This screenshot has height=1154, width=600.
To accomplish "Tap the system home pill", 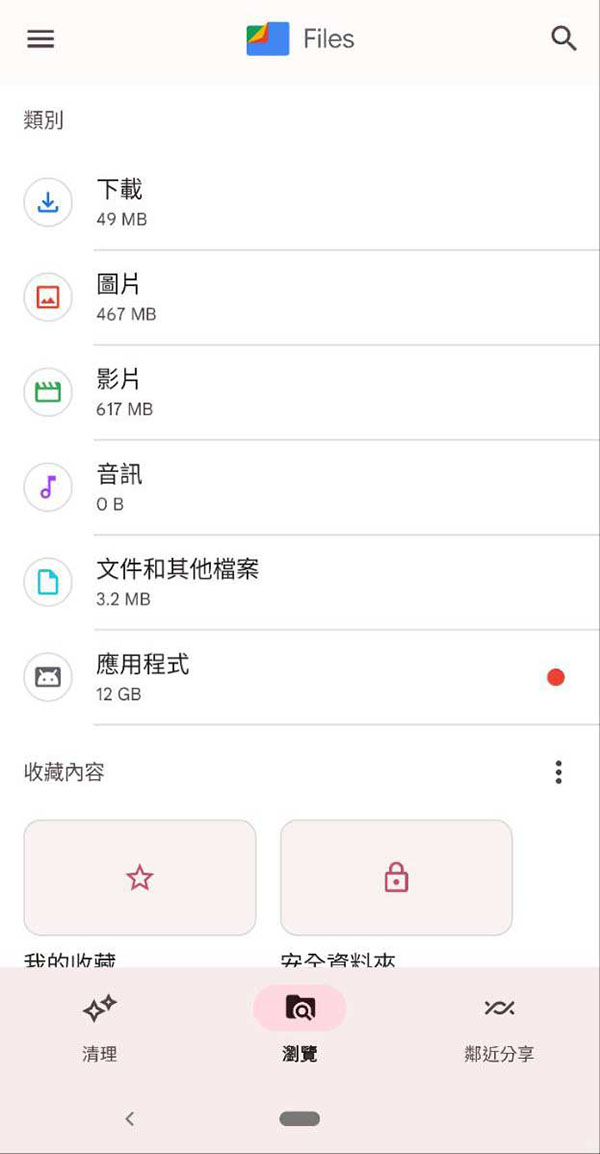I will coord(300,1119).
